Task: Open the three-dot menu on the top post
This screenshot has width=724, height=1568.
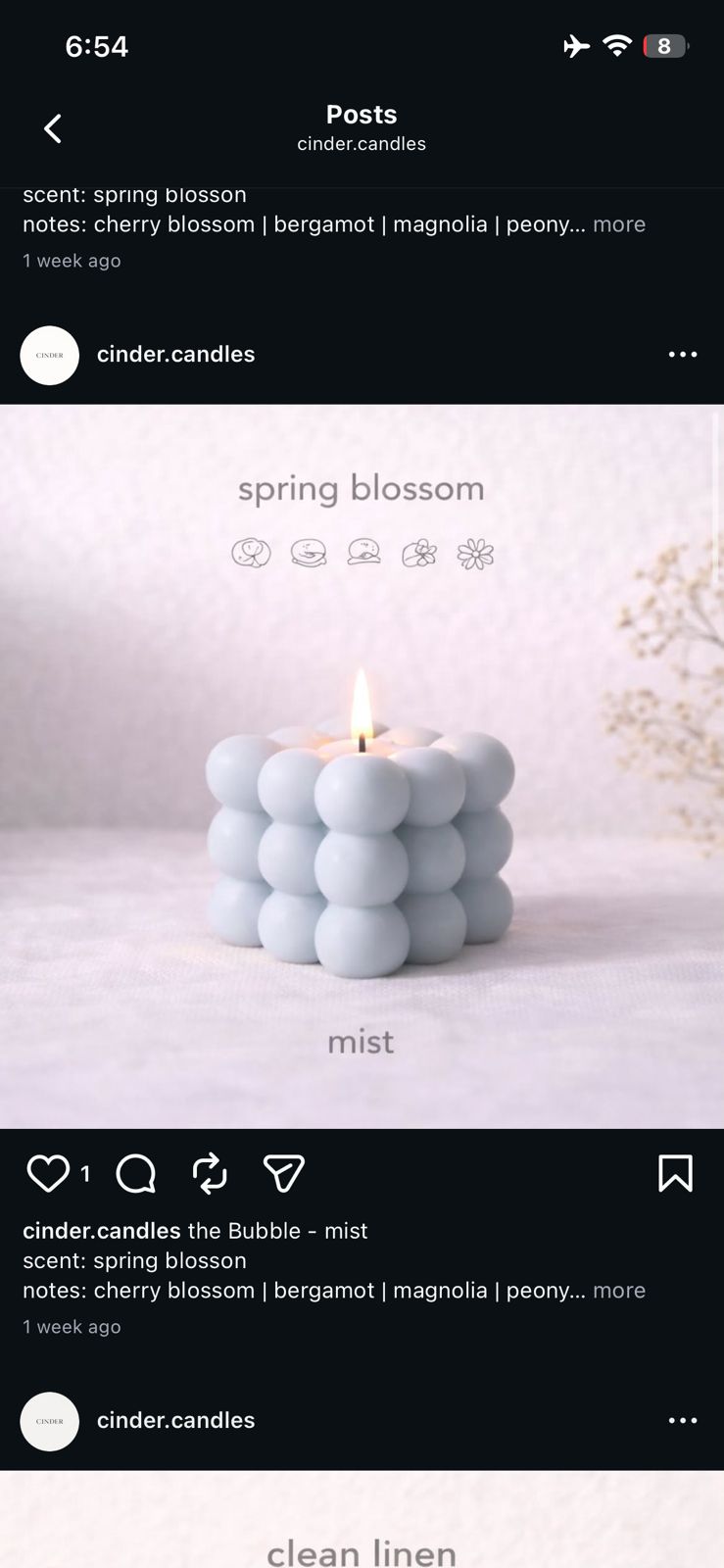Action: (x=682, y=354)
